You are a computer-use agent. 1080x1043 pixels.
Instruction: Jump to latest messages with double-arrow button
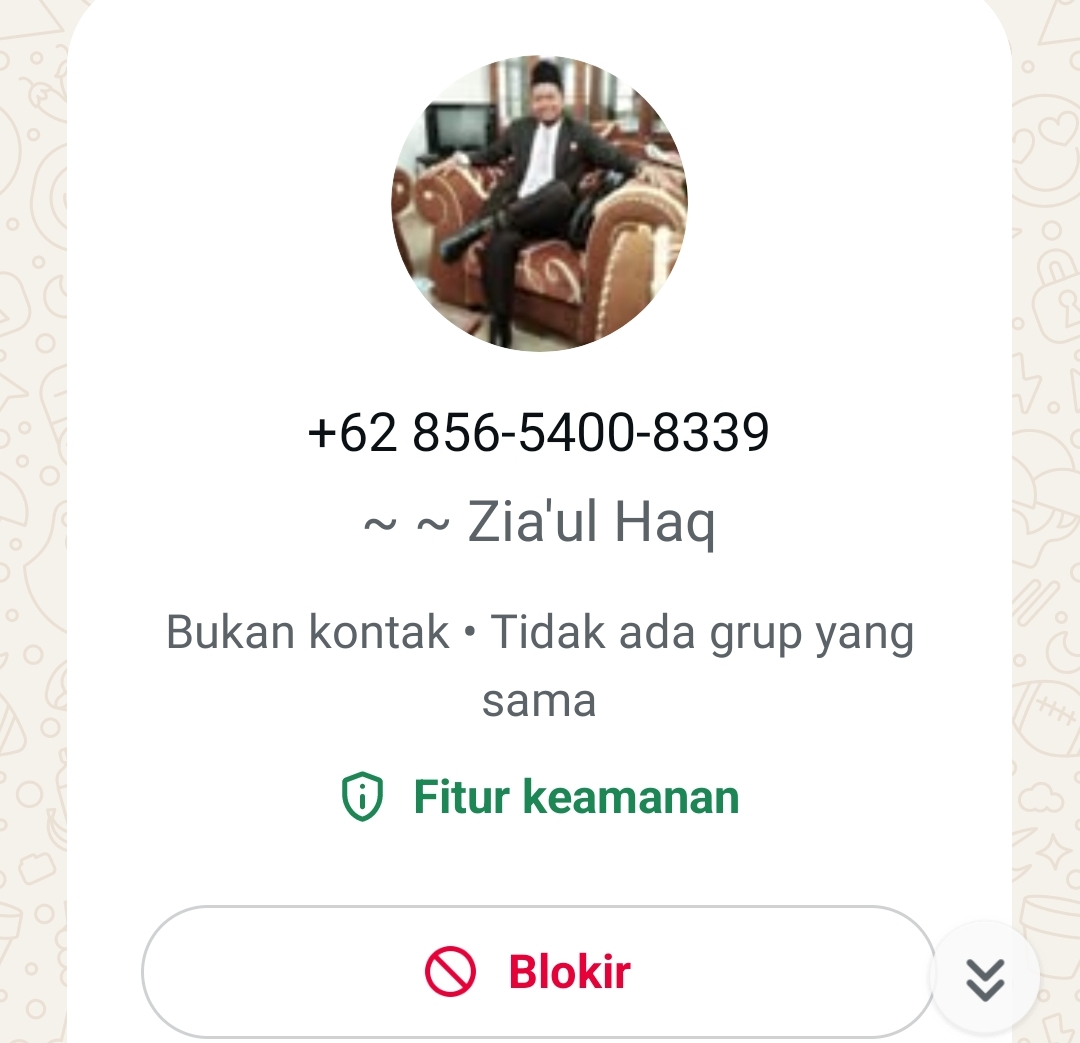coord(985,978)
